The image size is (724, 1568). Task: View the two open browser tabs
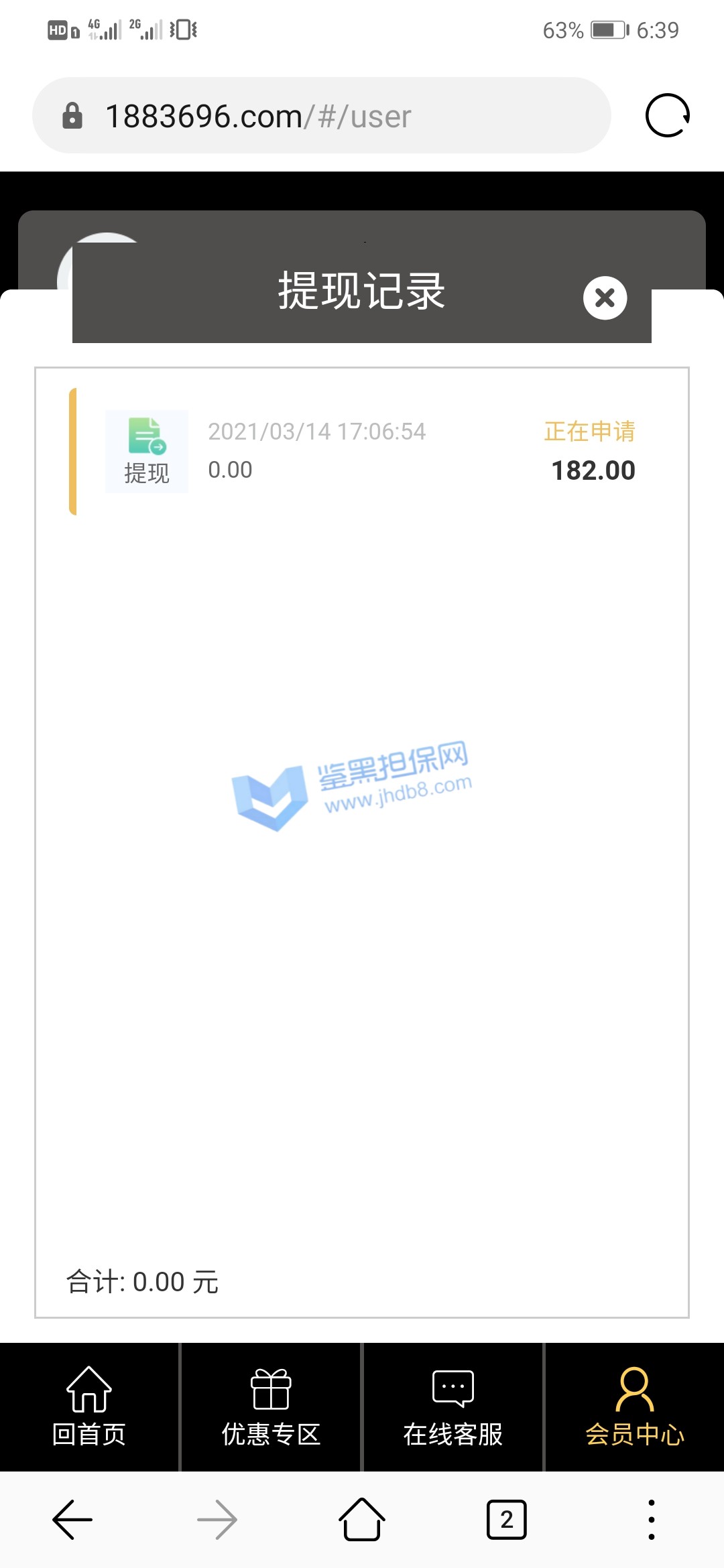click(x=506, y=1520)
